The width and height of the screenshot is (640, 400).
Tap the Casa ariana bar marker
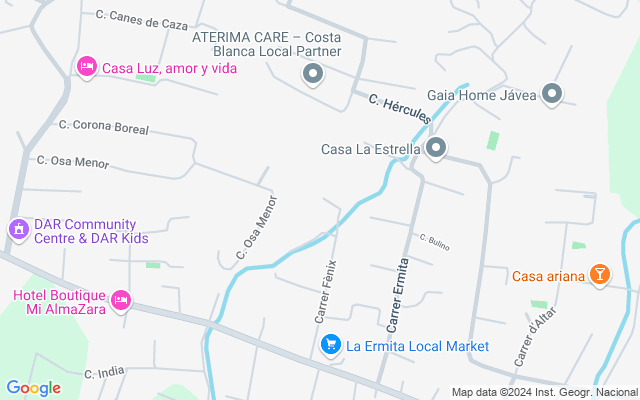(598, 275)
